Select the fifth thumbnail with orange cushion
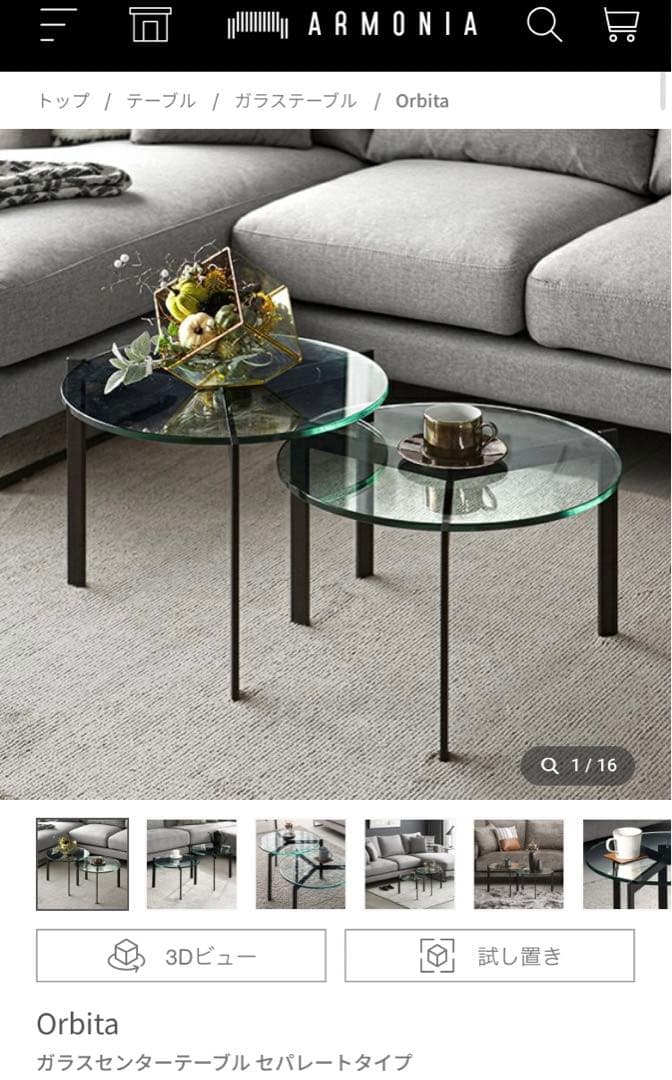The height and width of the screenshot is (1080, 672). click(x=518, y=864)
